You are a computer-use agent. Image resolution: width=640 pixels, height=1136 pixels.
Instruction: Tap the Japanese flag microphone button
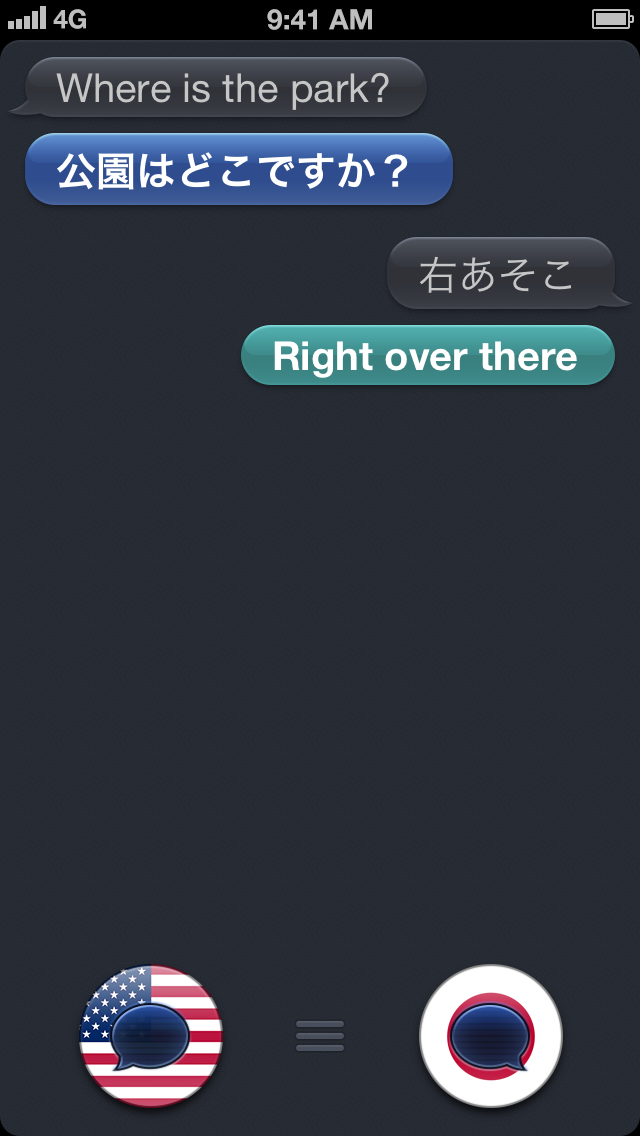tap(491, 1036)
